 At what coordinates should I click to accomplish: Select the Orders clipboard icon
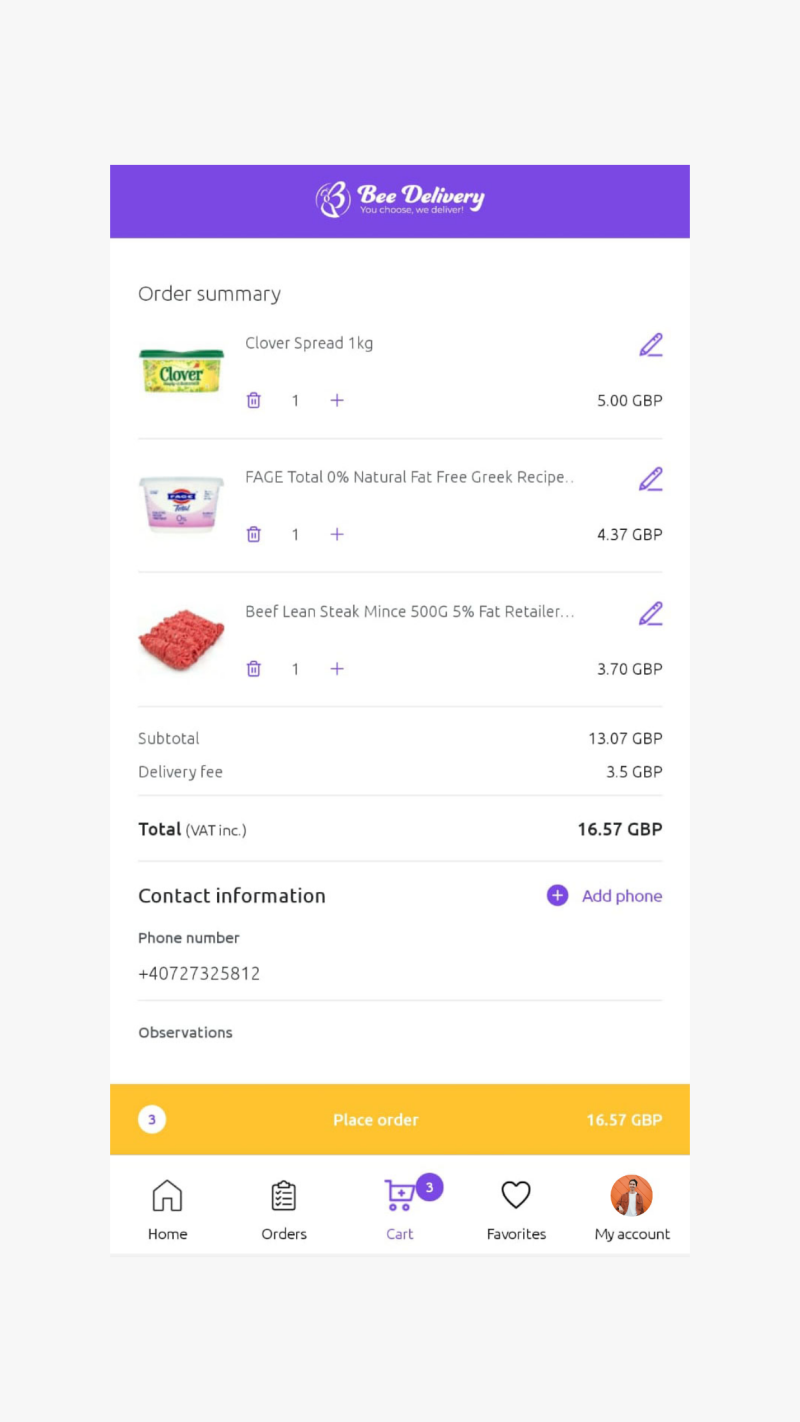click(284, 1194)
